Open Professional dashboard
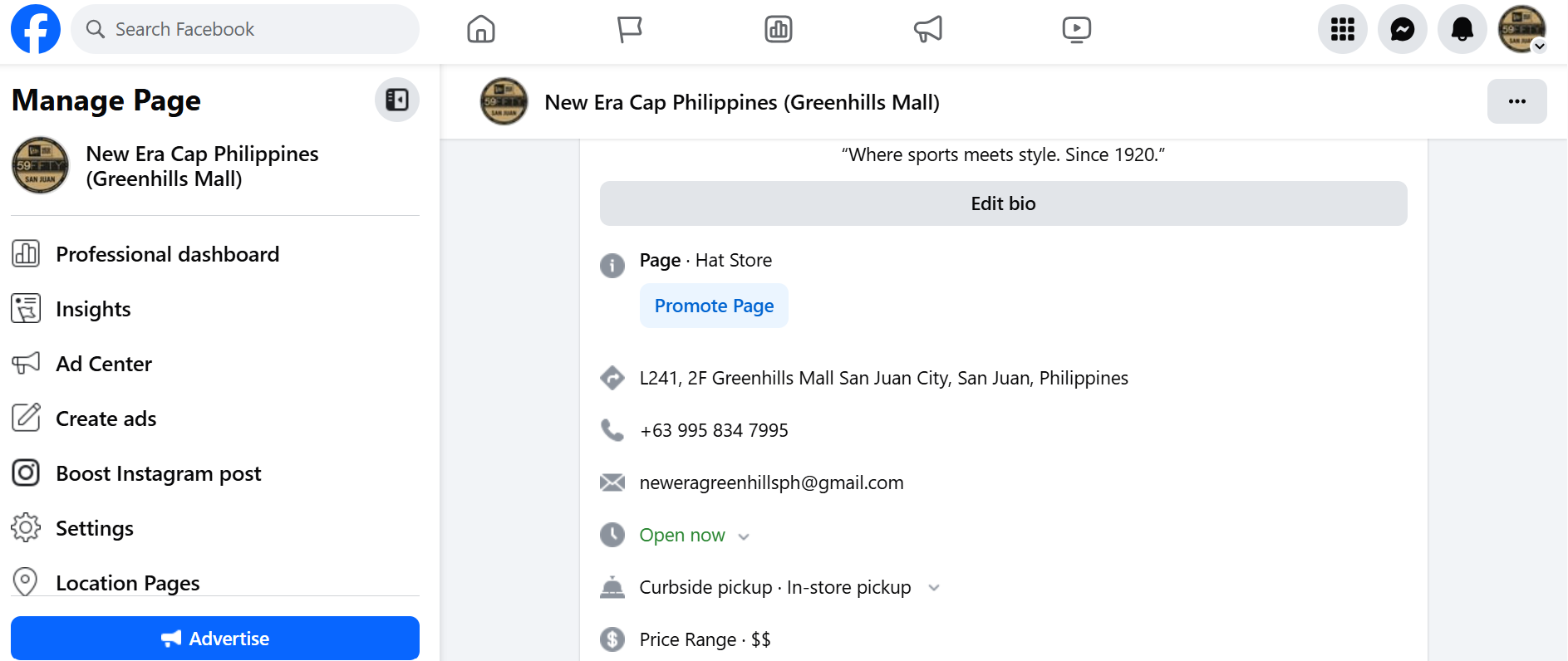The image size is (1568, 661). [x=167, y=254]
